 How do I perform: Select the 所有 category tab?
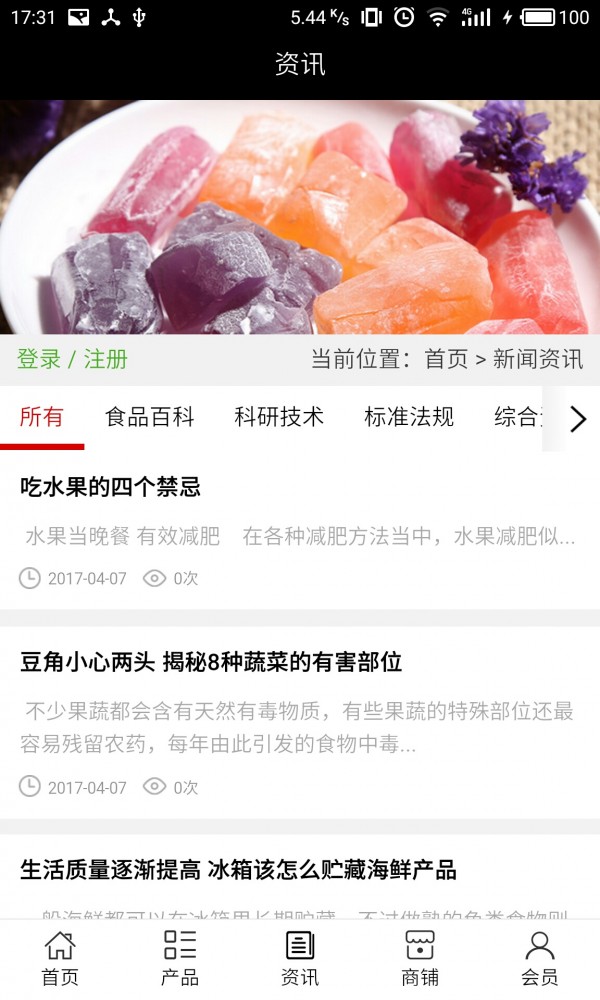tap(41, 418)
